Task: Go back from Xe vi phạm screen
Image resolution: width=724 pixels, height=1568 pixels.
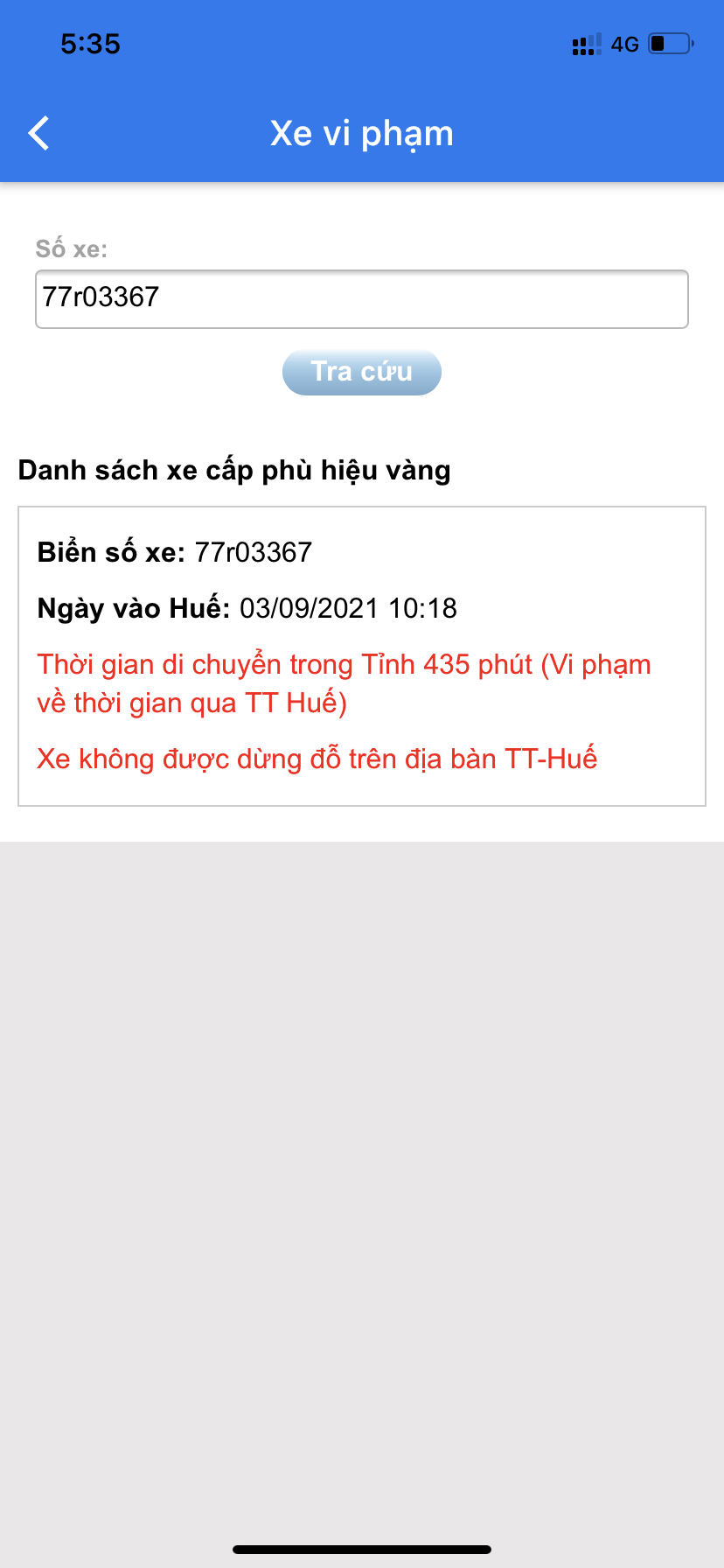Action: [39, 134]
